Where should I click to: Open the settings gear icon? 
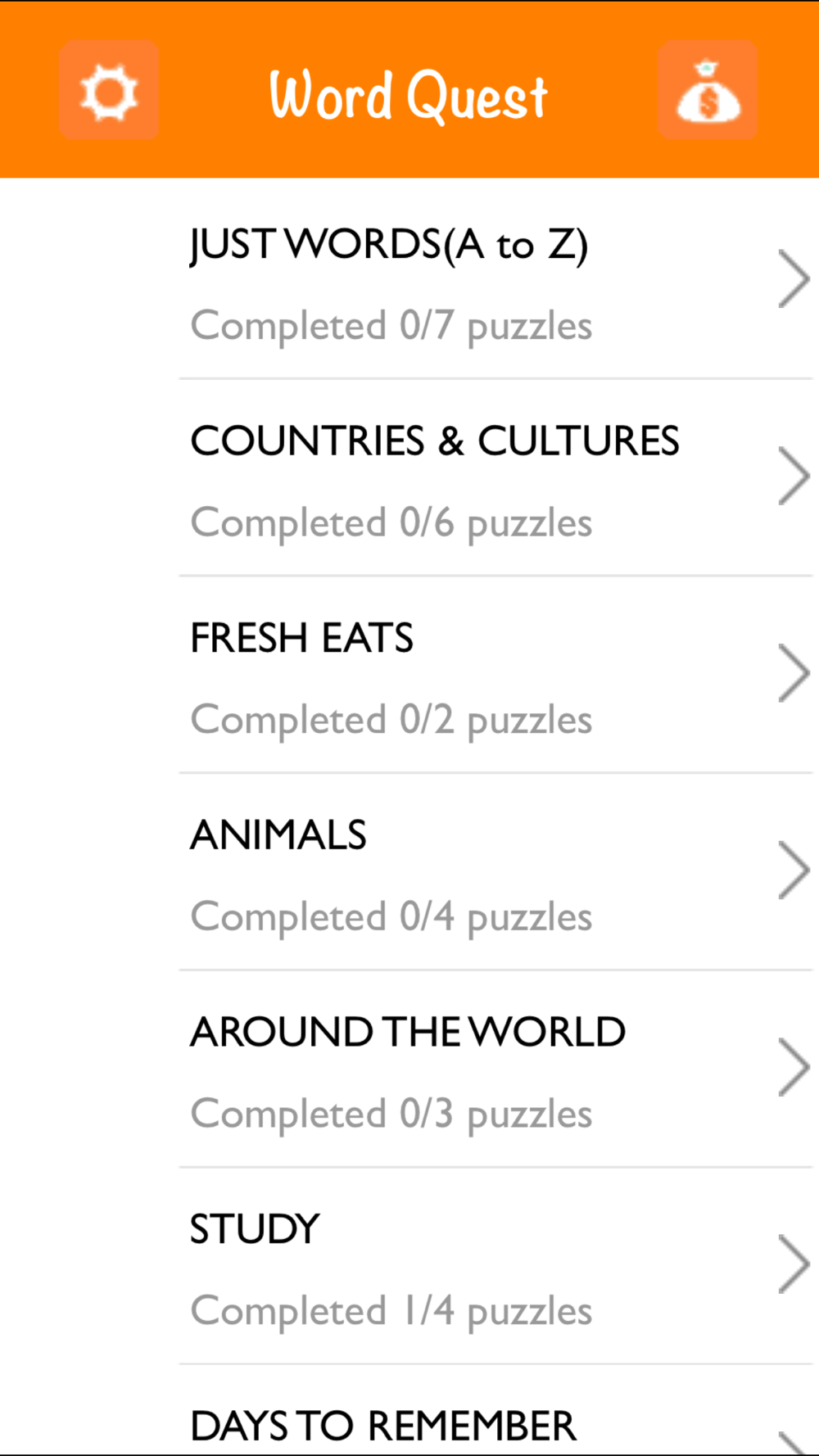(x=109, y=89)
